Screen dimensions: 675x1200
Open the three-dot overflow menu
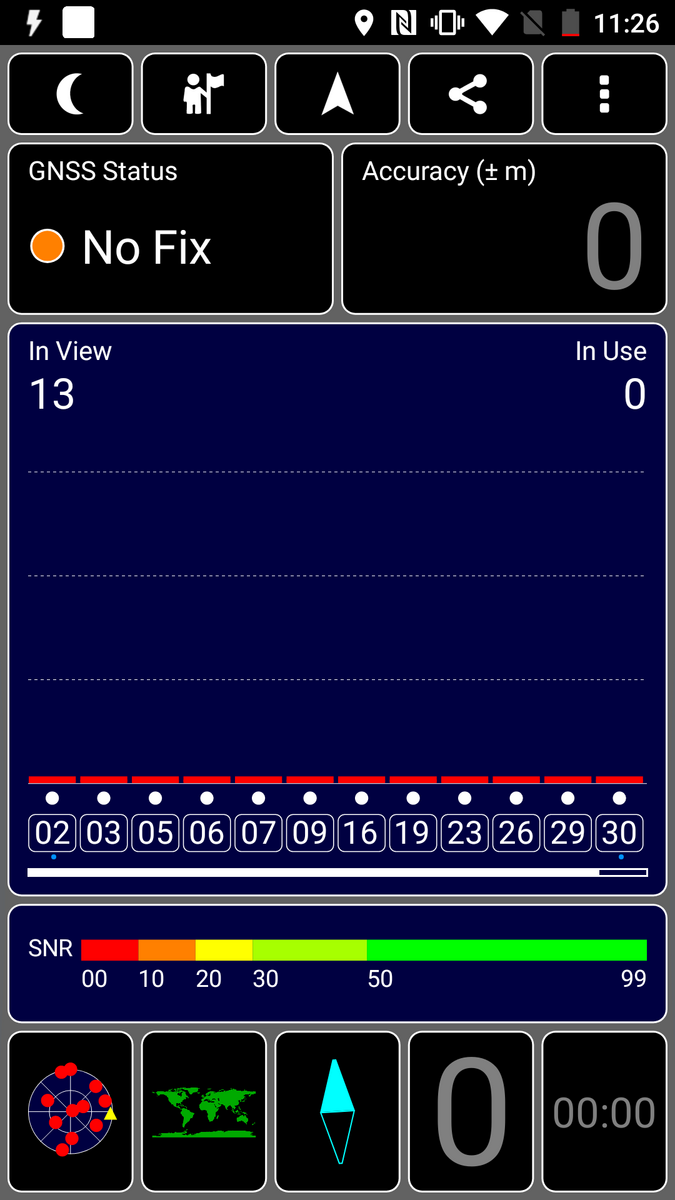point(604,94)
